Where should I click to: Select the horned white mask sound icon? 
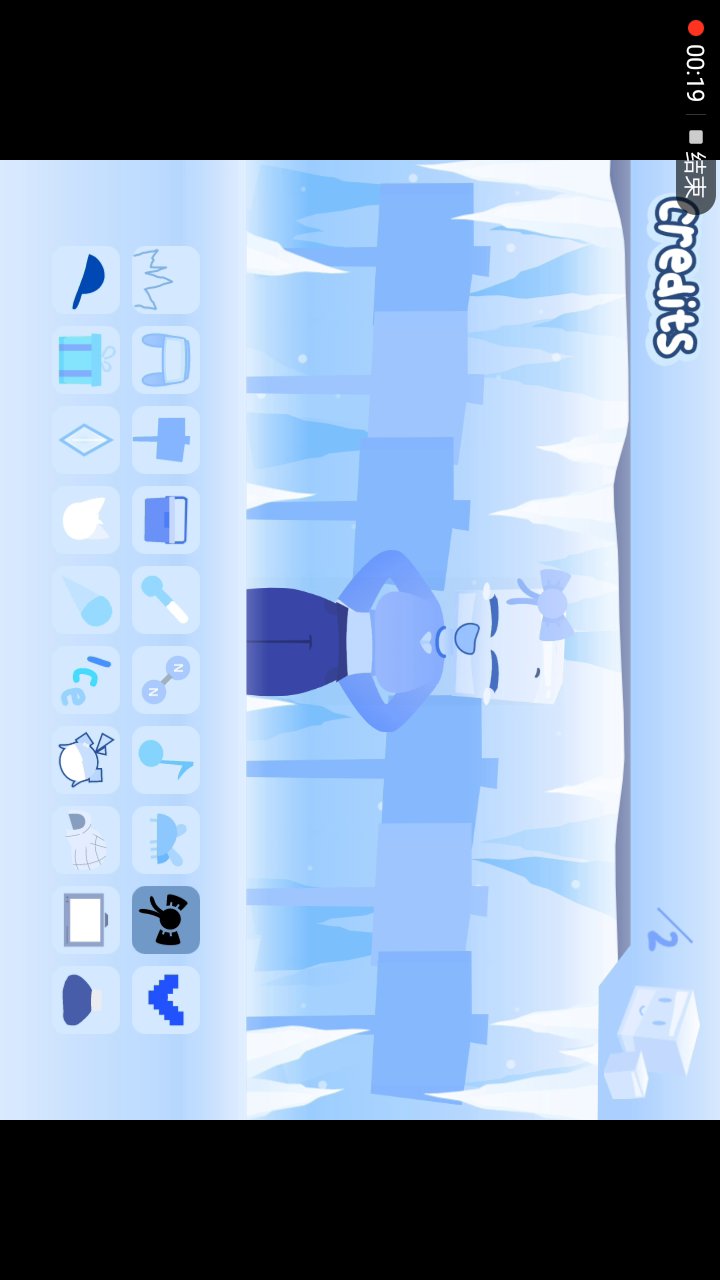click(x=86, y=760)
